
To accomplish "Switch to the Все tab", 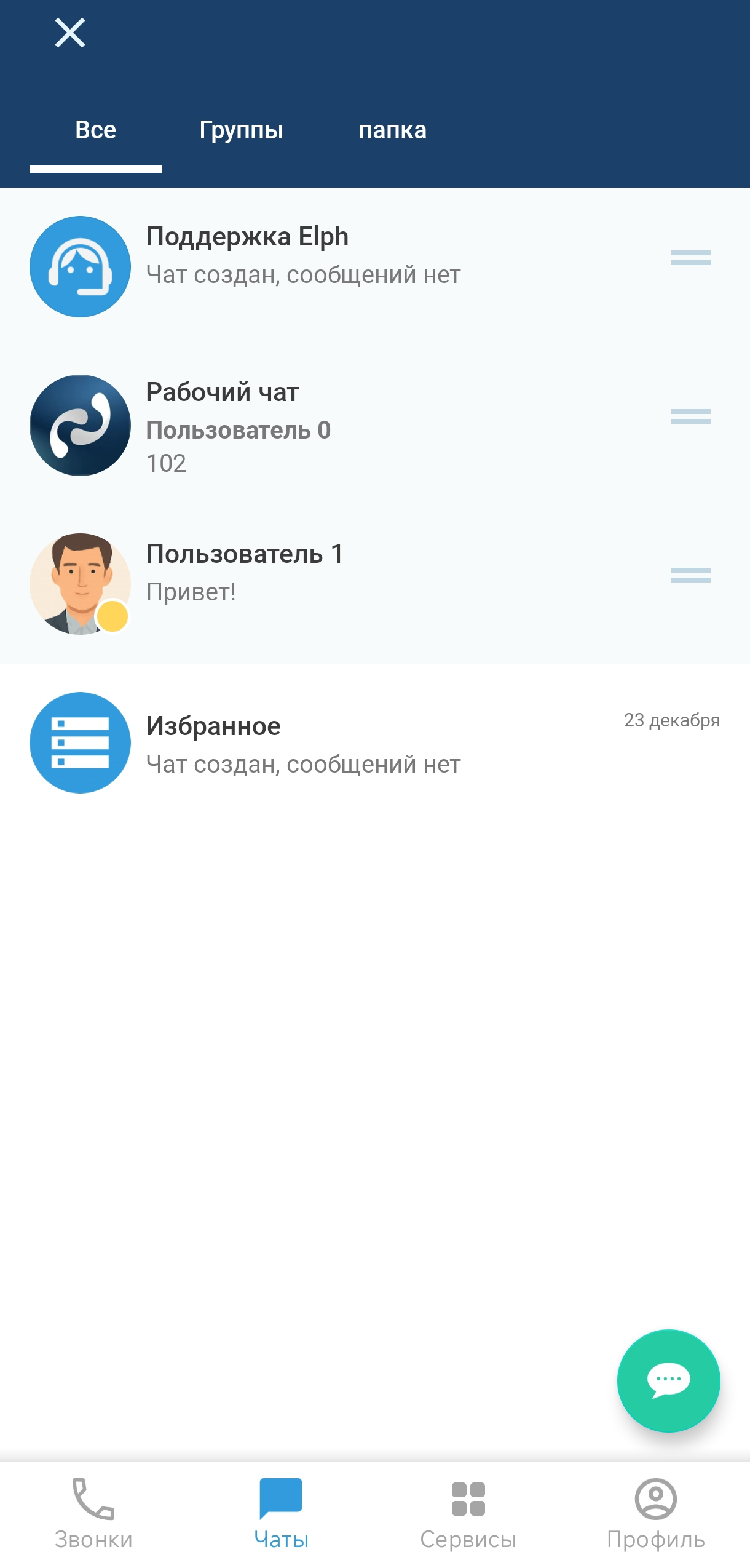I will pos(96,130).
